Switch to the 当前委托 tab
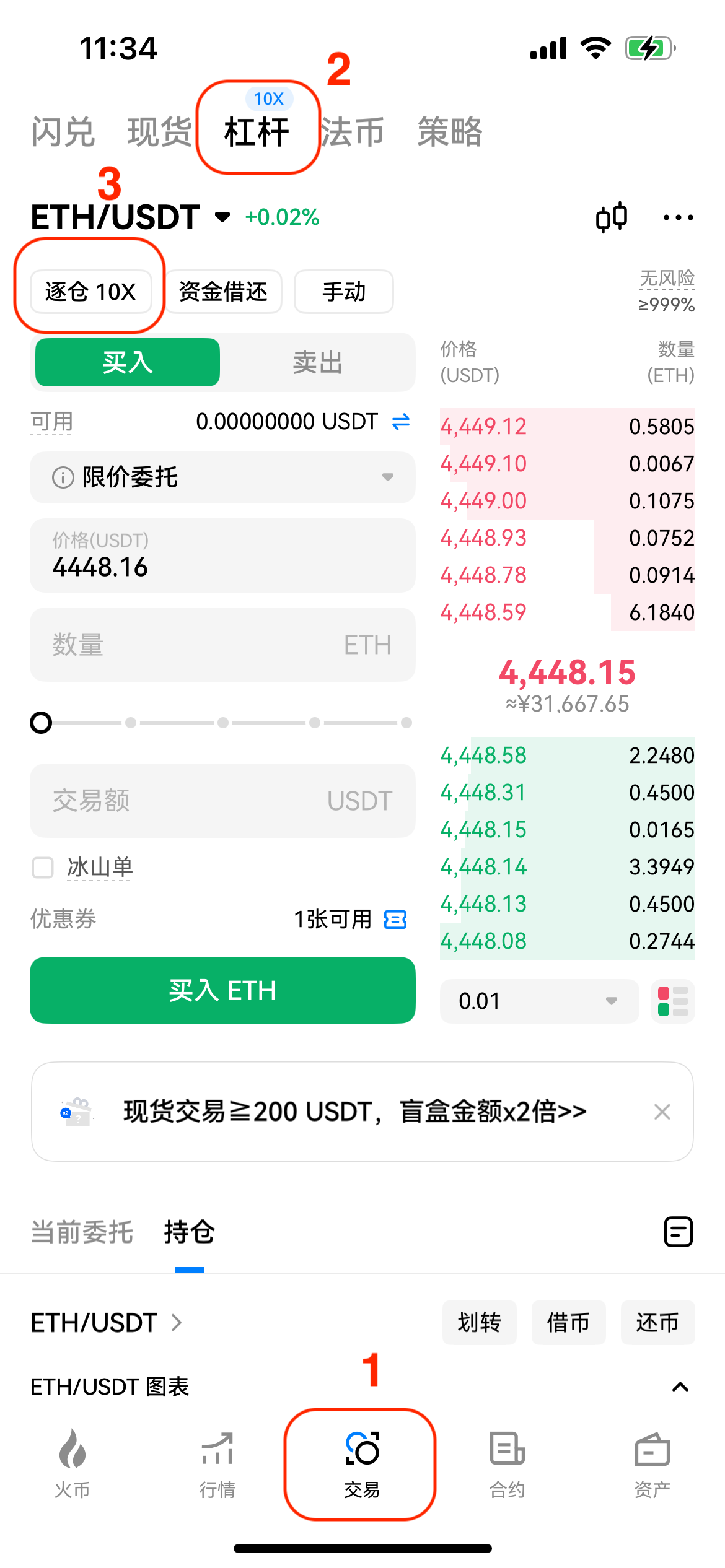Screen dimensions: 725x1568 click(82, 1232)
